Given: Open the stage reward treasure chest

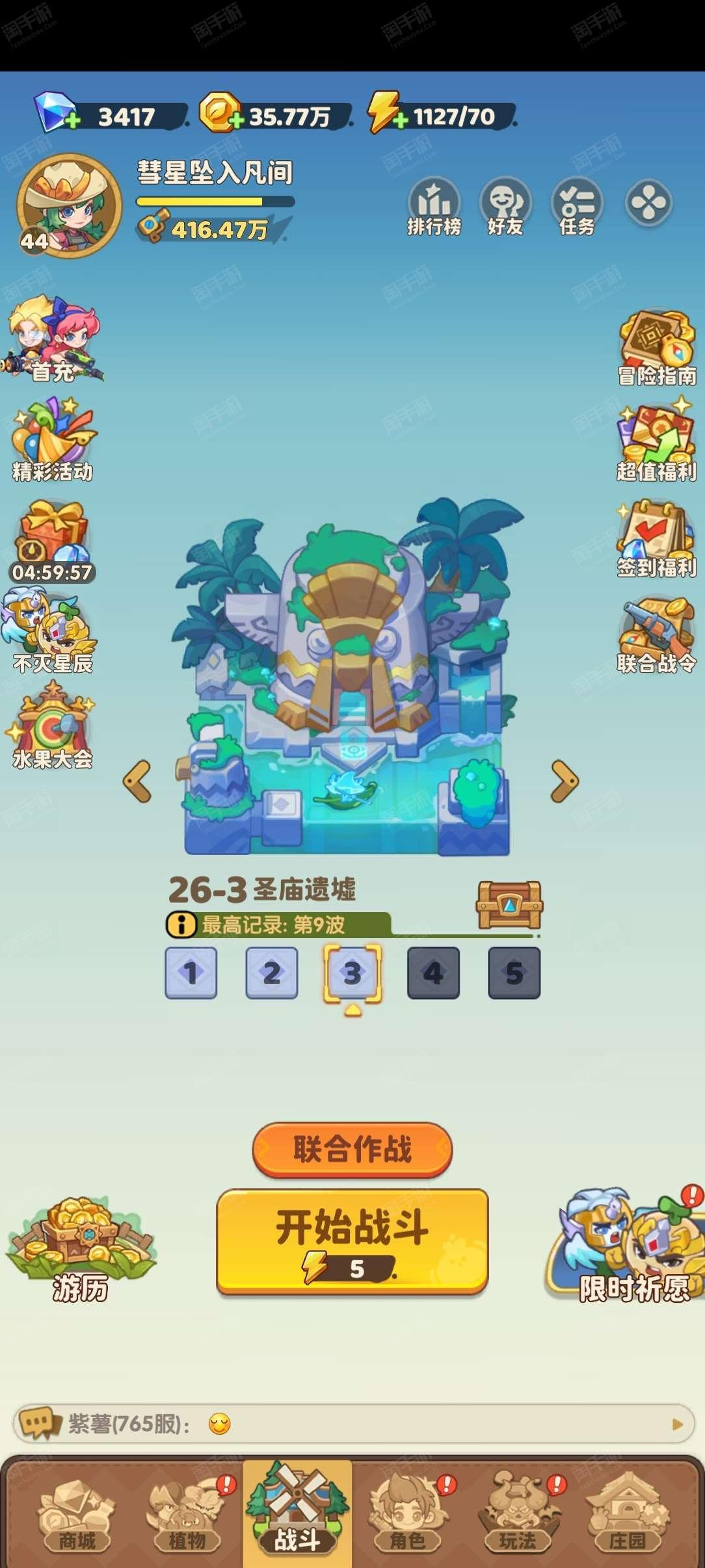Looking at the screenshot, I should pyautogui.click(x=509, y=904).
